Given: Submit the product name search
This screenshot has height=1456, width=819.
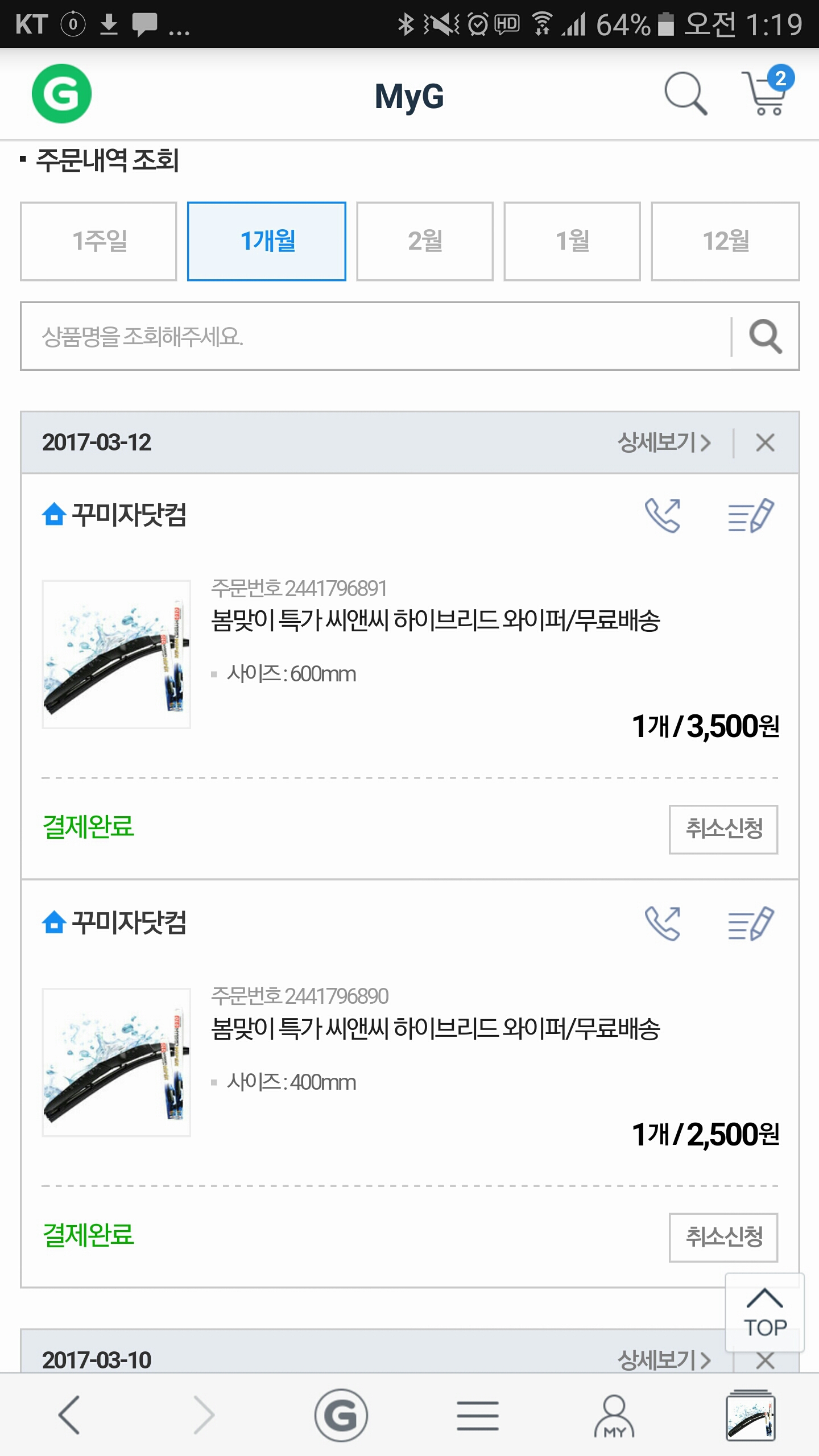Looking at the screenshot, I should pos(766,336).
